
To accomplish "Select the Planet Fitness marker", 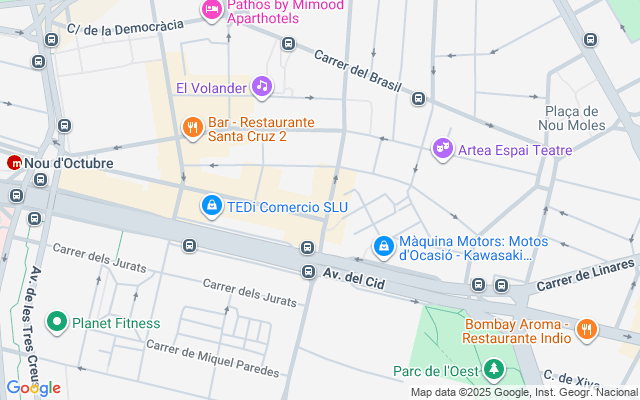I will click(56, 323).
